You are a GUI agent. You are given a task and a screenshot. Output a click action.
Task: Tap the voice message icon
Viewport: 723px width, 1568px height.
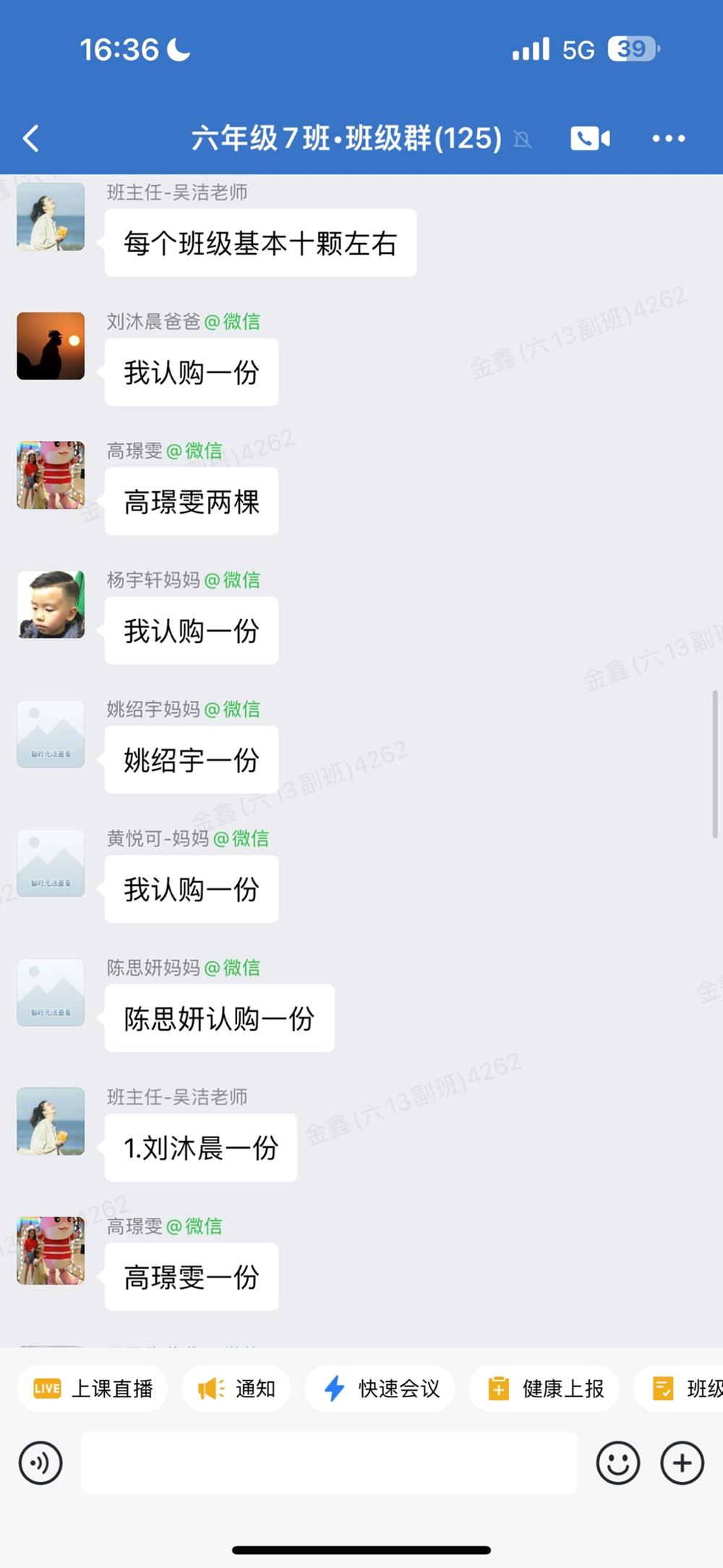click(40, 1463)
